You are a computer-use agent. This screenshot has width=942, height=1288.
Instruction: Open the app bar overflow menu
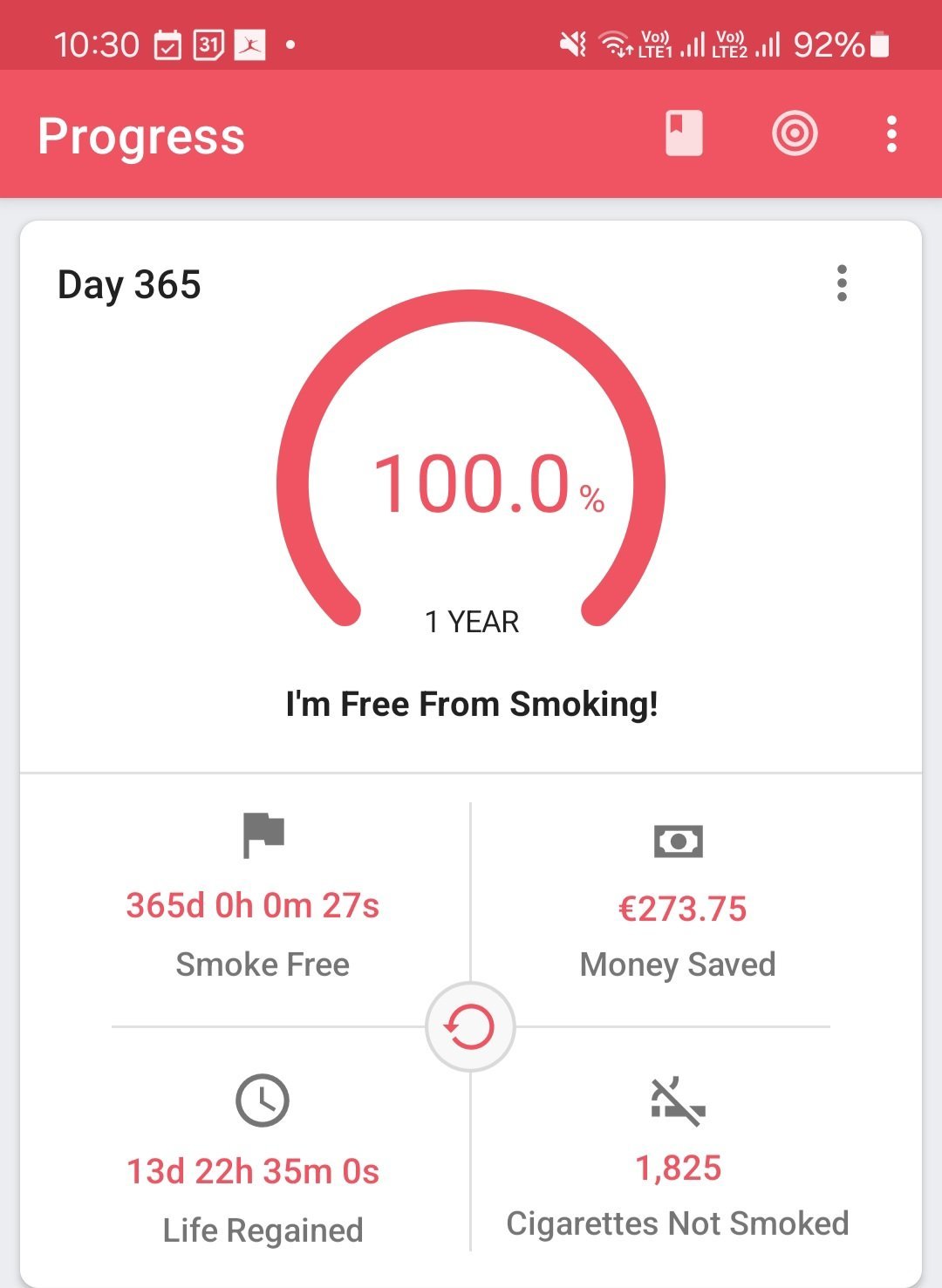891,134
